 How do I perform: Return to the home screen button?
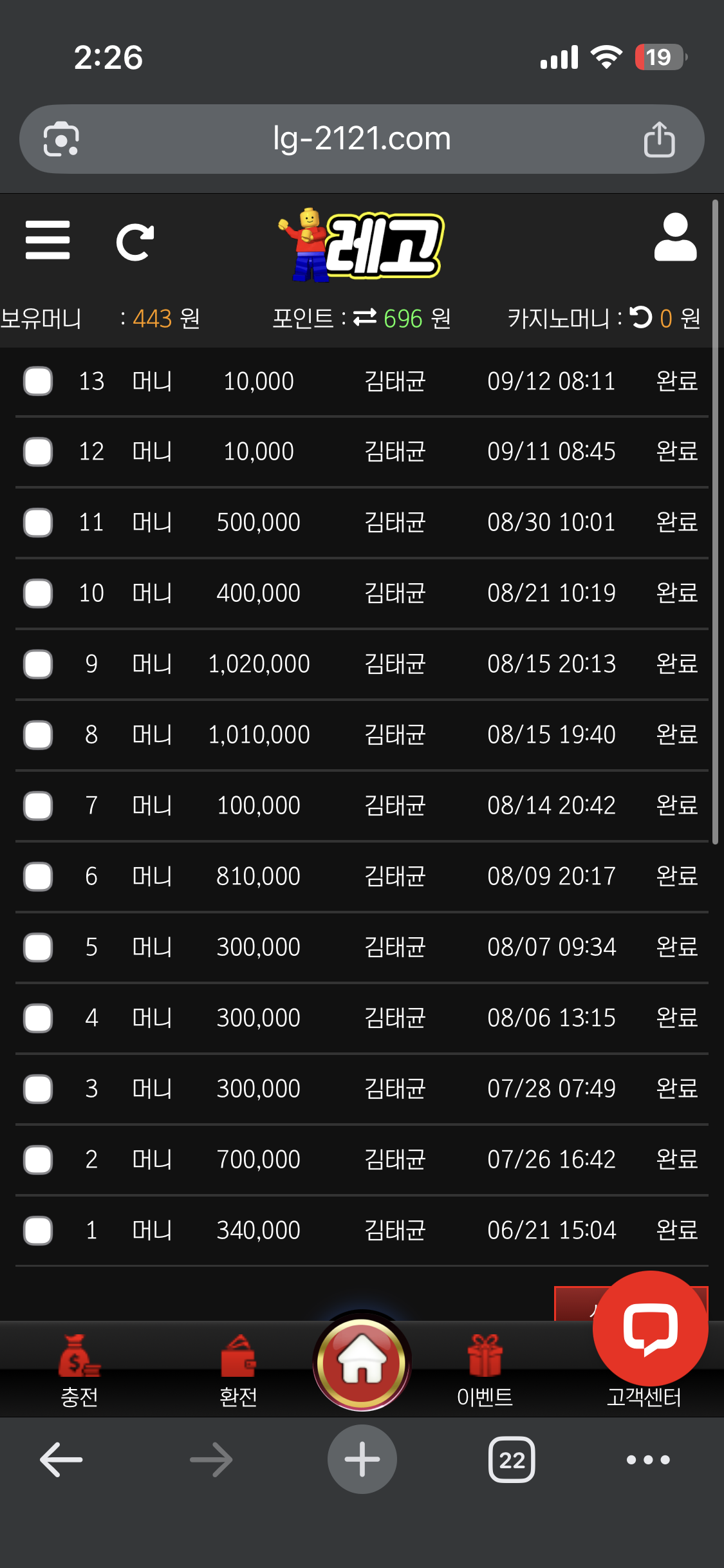[362, 1362]
